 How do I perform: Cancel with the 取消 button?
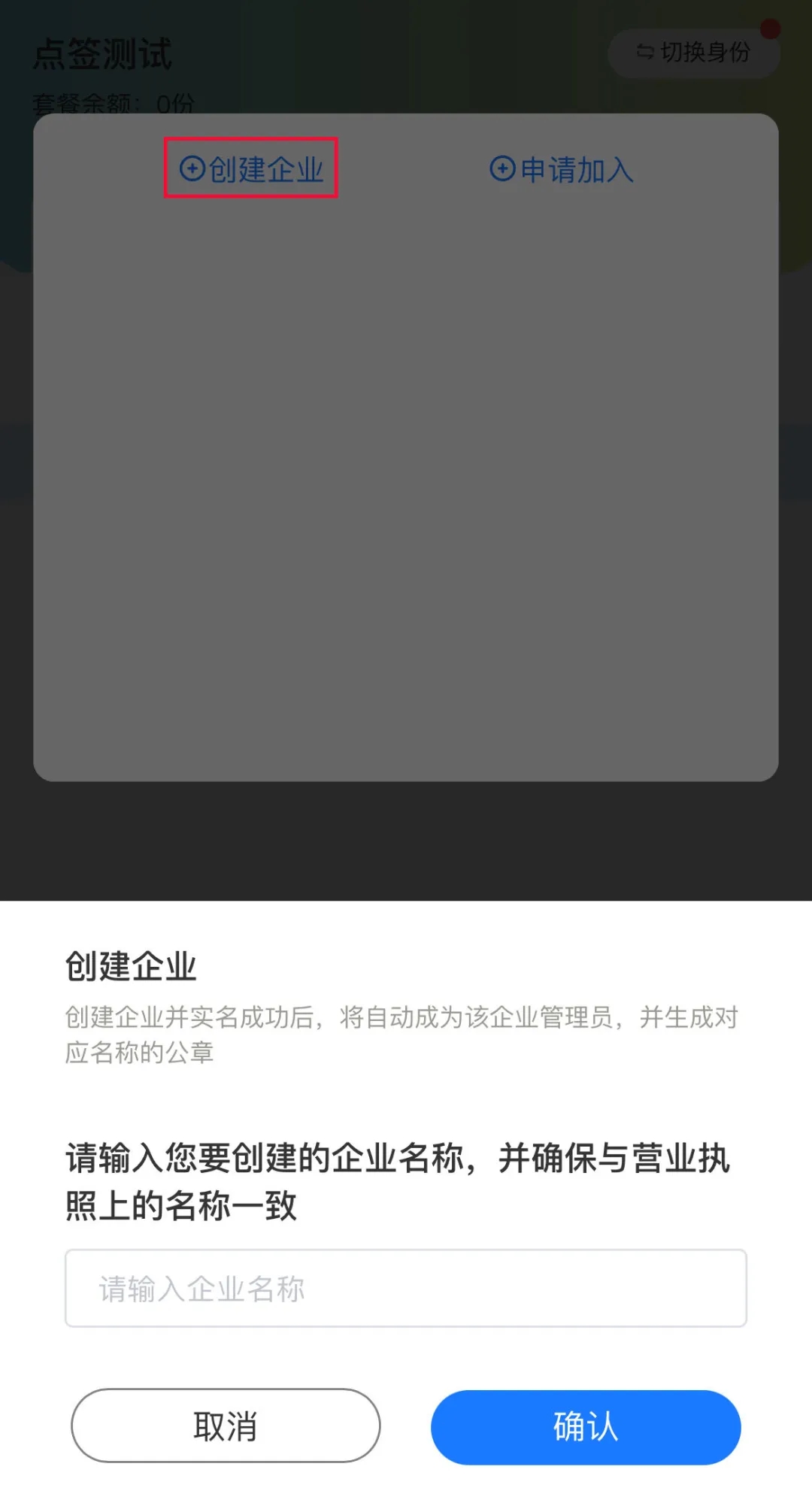point(226,1426)
